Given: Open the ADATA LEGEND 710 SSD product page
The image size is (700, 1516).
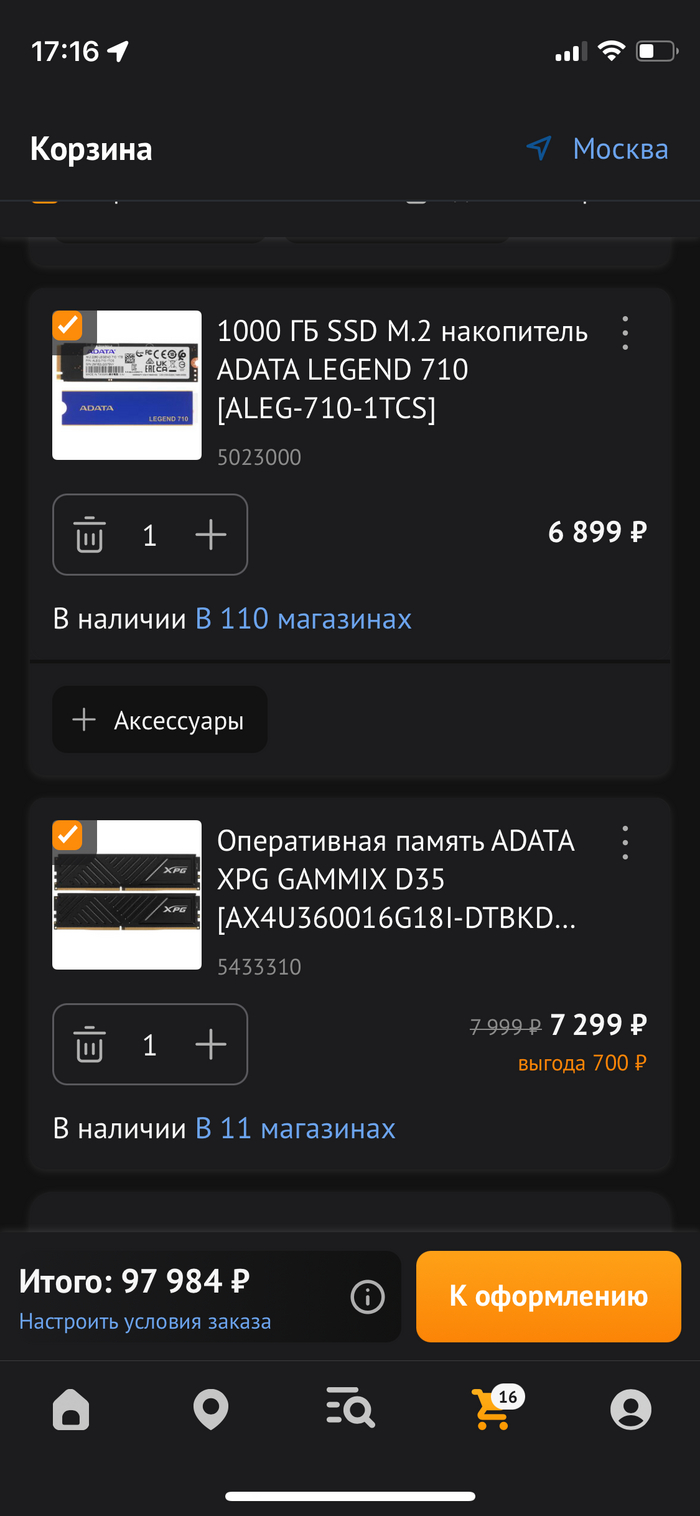Looking at the screenshot, I should coord(402,370).
